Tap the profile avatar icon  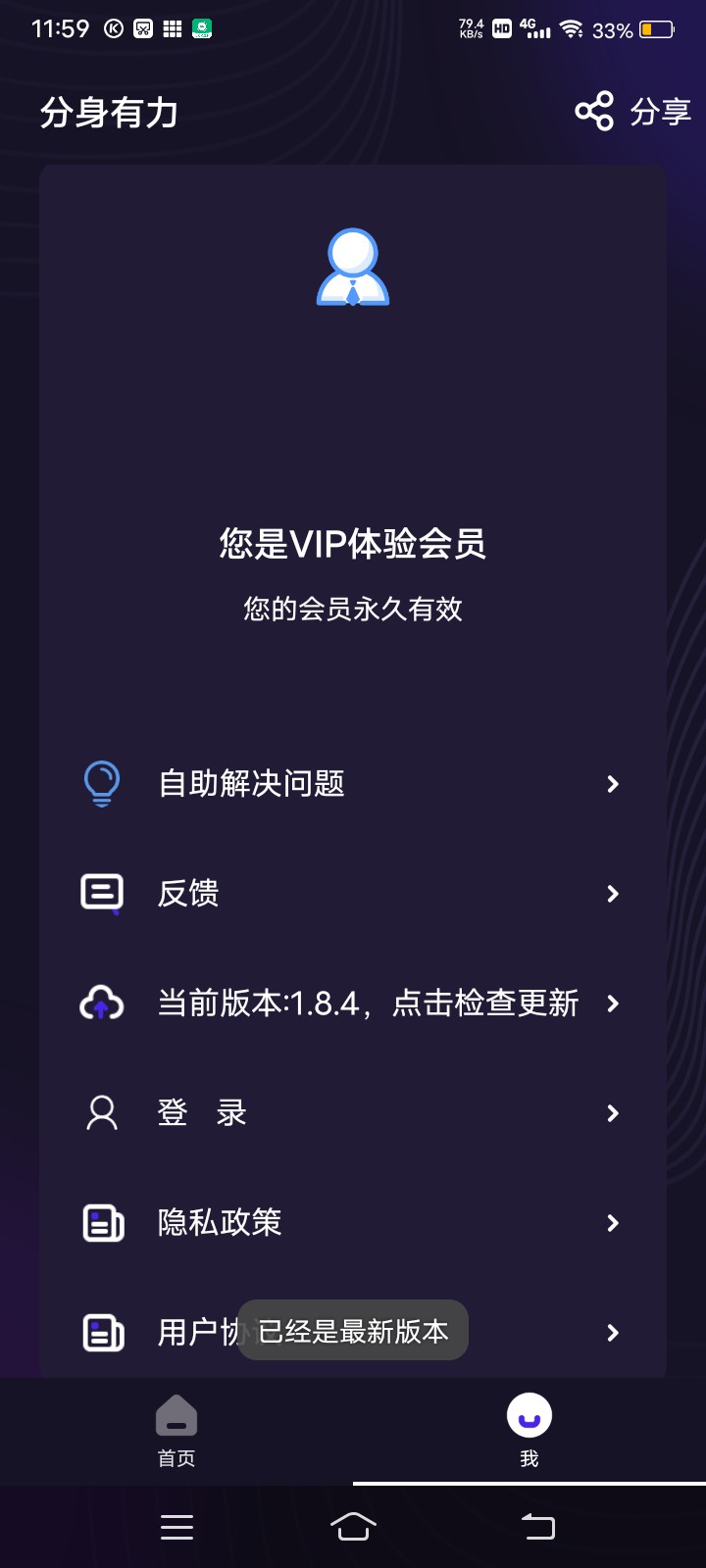tap(353, 267)
